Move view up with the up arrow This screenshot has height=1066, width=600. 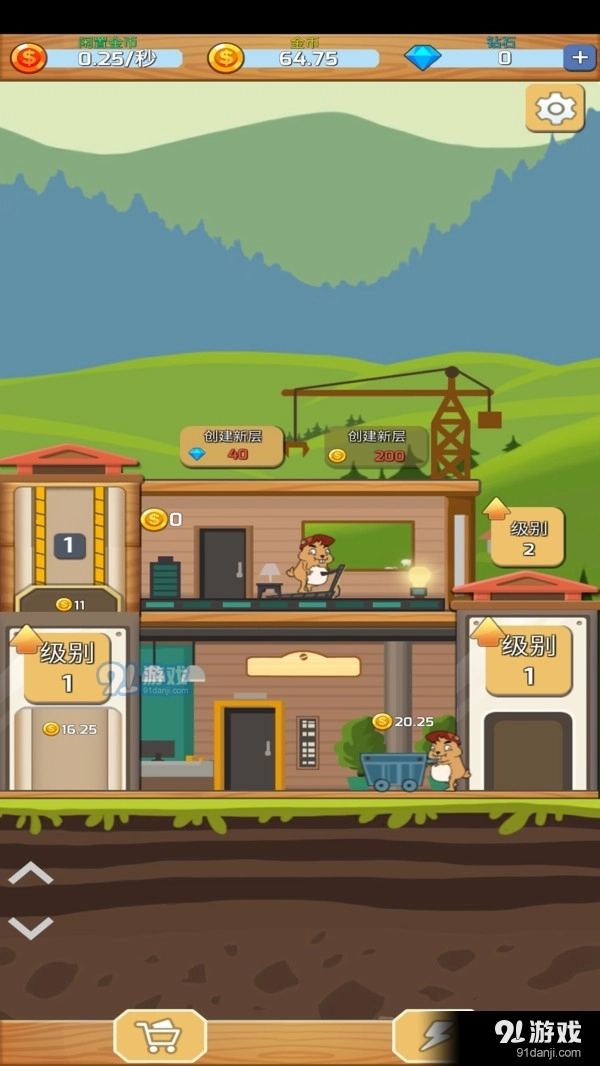[30, 874]
